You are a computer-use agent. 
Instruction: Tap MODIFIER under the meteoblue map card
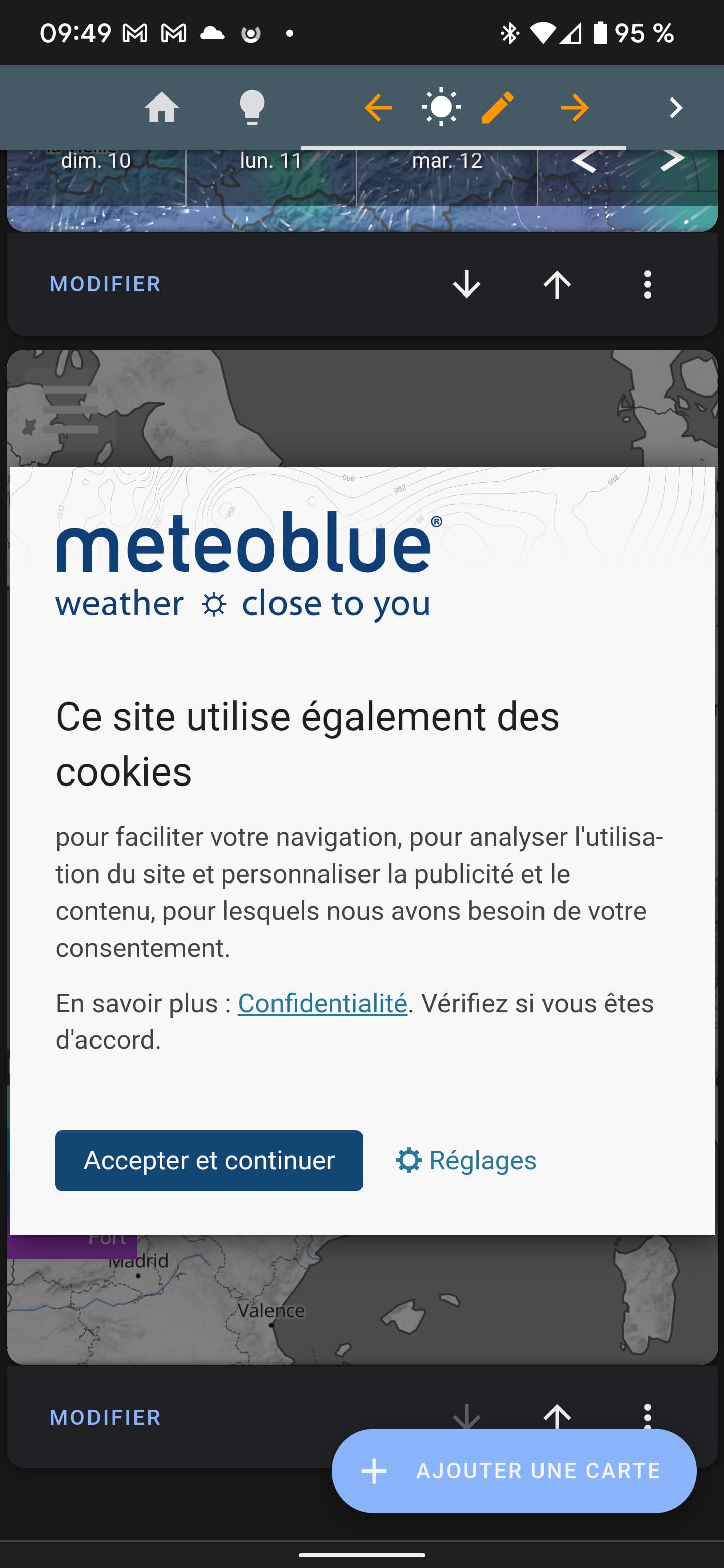(x=106, y=1417)
